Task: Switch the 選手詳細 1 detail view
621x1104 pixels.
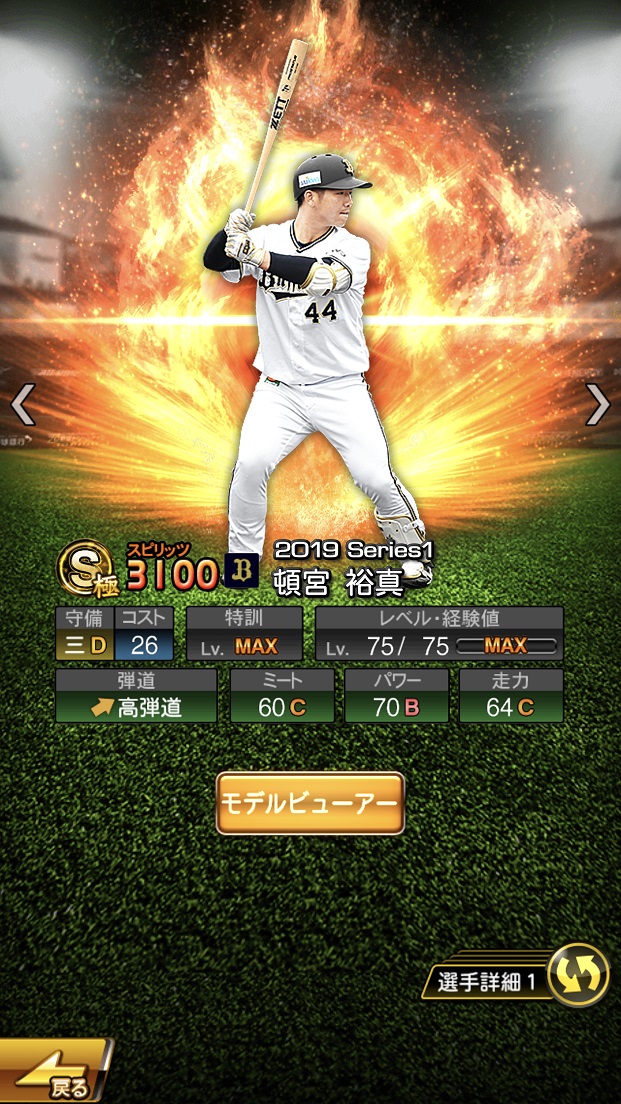Action: (x=577, y=974)
